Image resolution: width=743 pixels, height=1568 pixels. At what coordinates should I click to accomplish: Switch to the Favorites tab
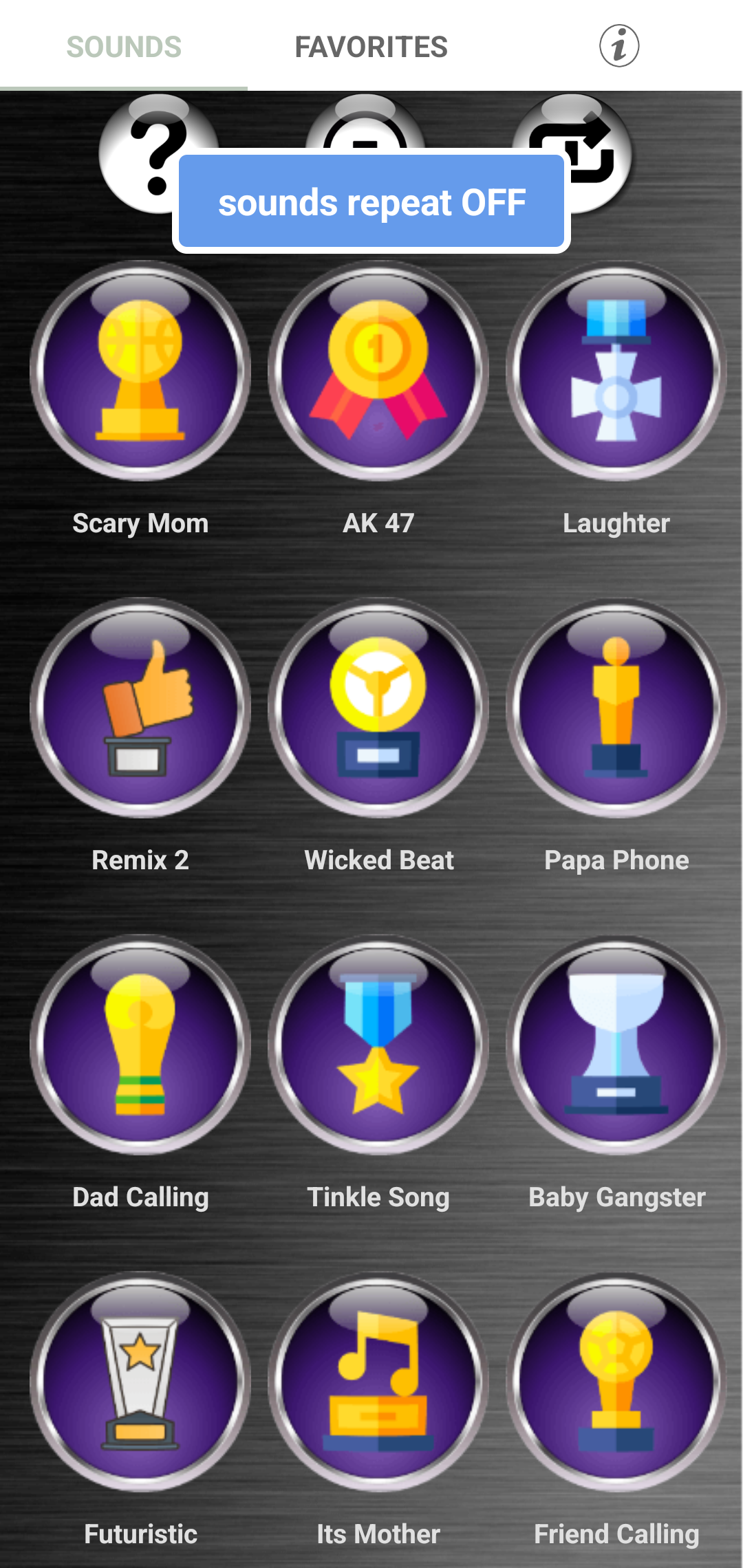tap(371, 47)
